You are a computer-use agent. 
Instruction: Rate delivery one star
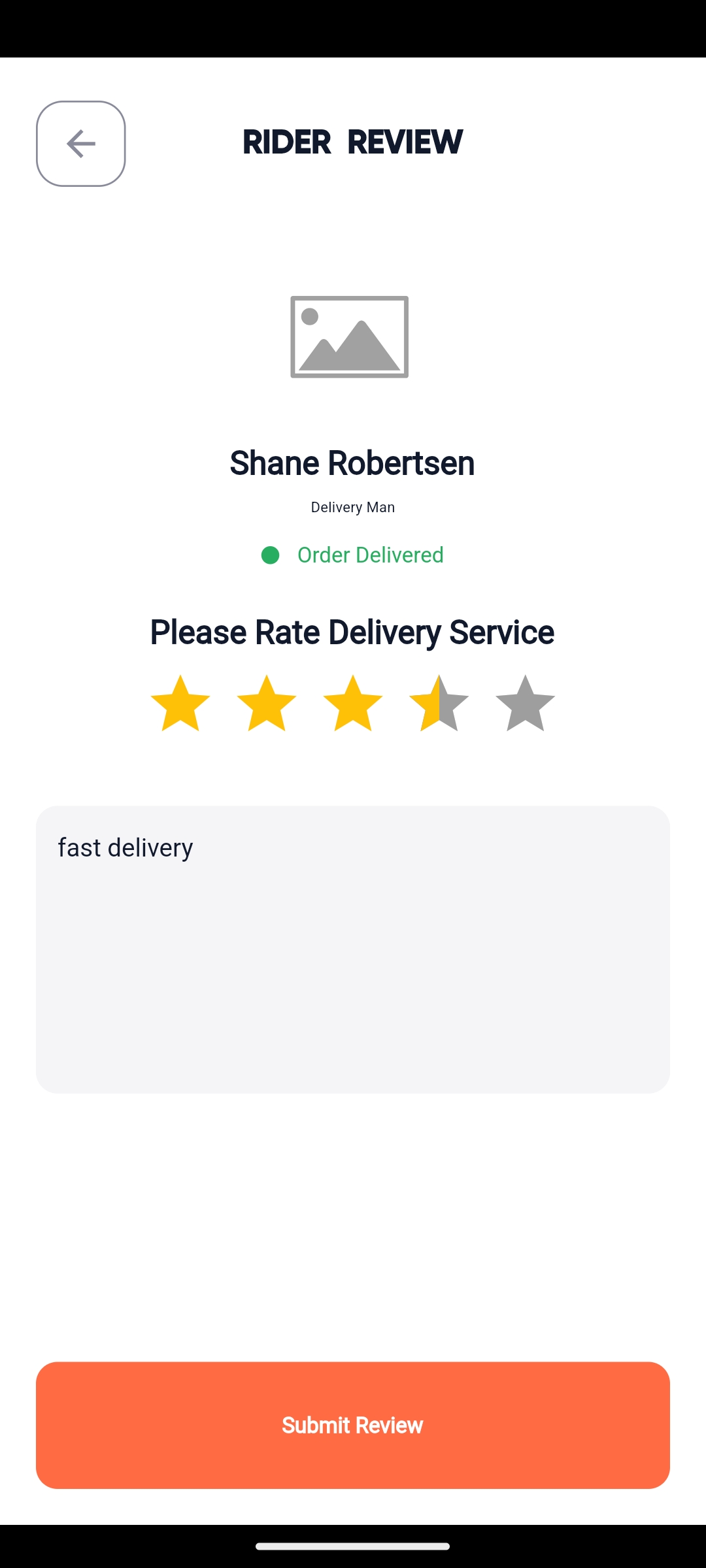pyautogui.click(x=180, y=704)
